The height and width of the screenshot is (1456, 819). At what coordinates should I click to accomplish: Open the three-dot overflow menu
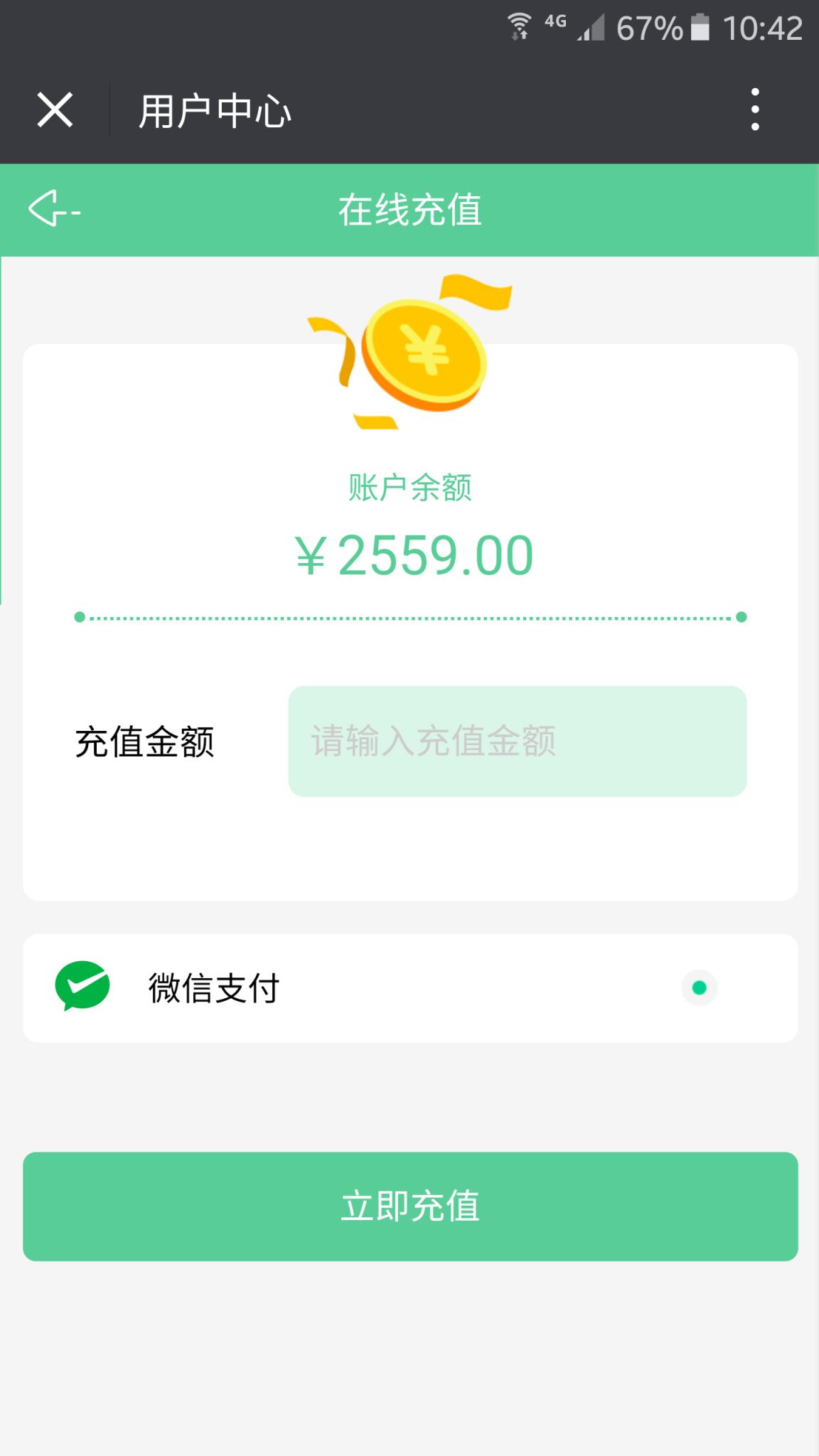[756, 108]
